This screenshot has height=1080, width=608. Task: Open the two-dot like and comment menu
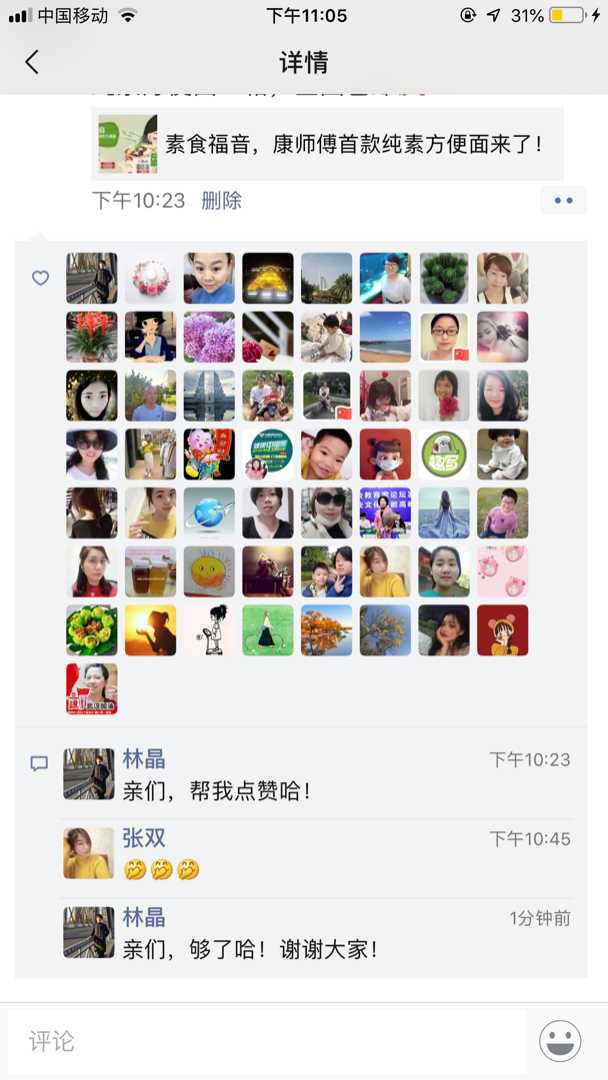(563, 200)
